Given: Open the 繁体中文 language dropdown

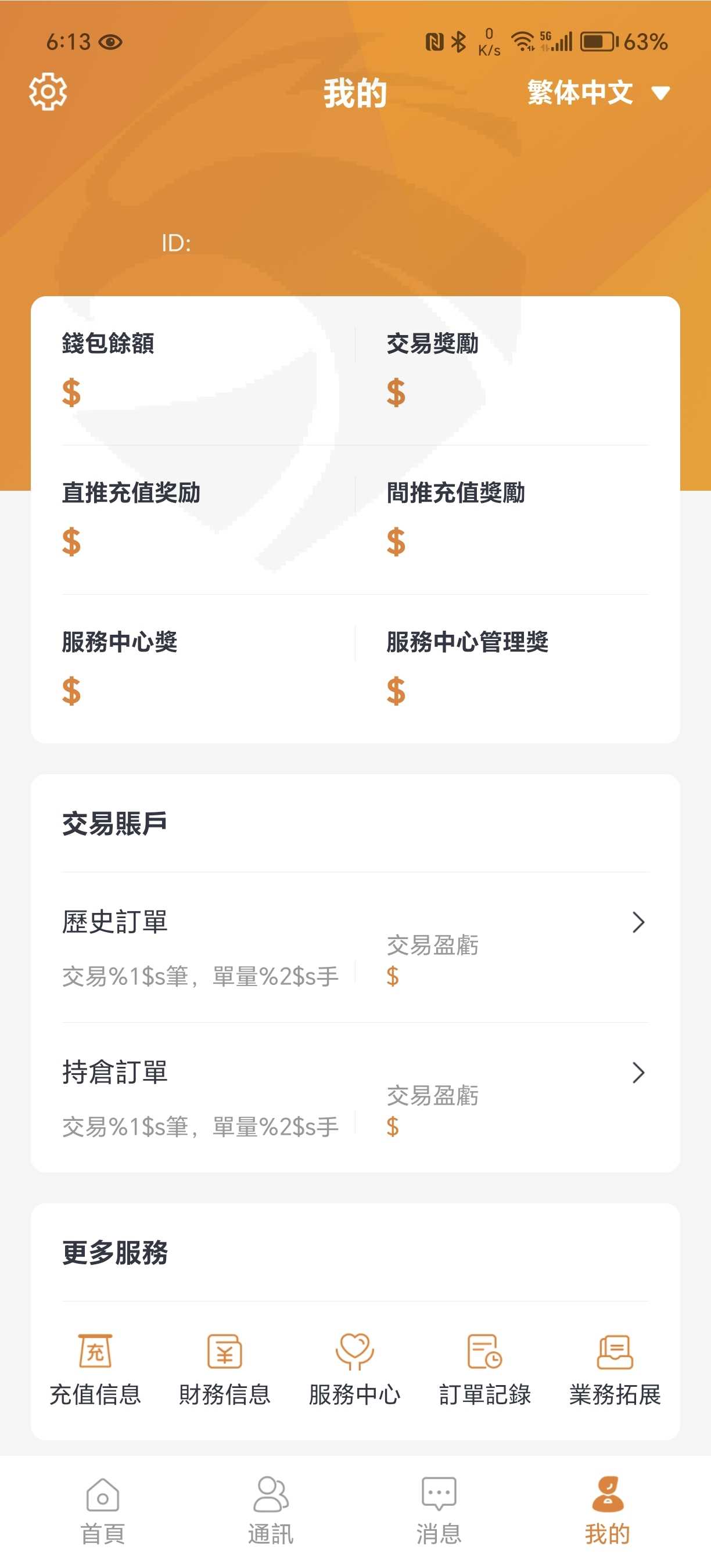Looking at the screenshot, I should (x=598, y=92).
